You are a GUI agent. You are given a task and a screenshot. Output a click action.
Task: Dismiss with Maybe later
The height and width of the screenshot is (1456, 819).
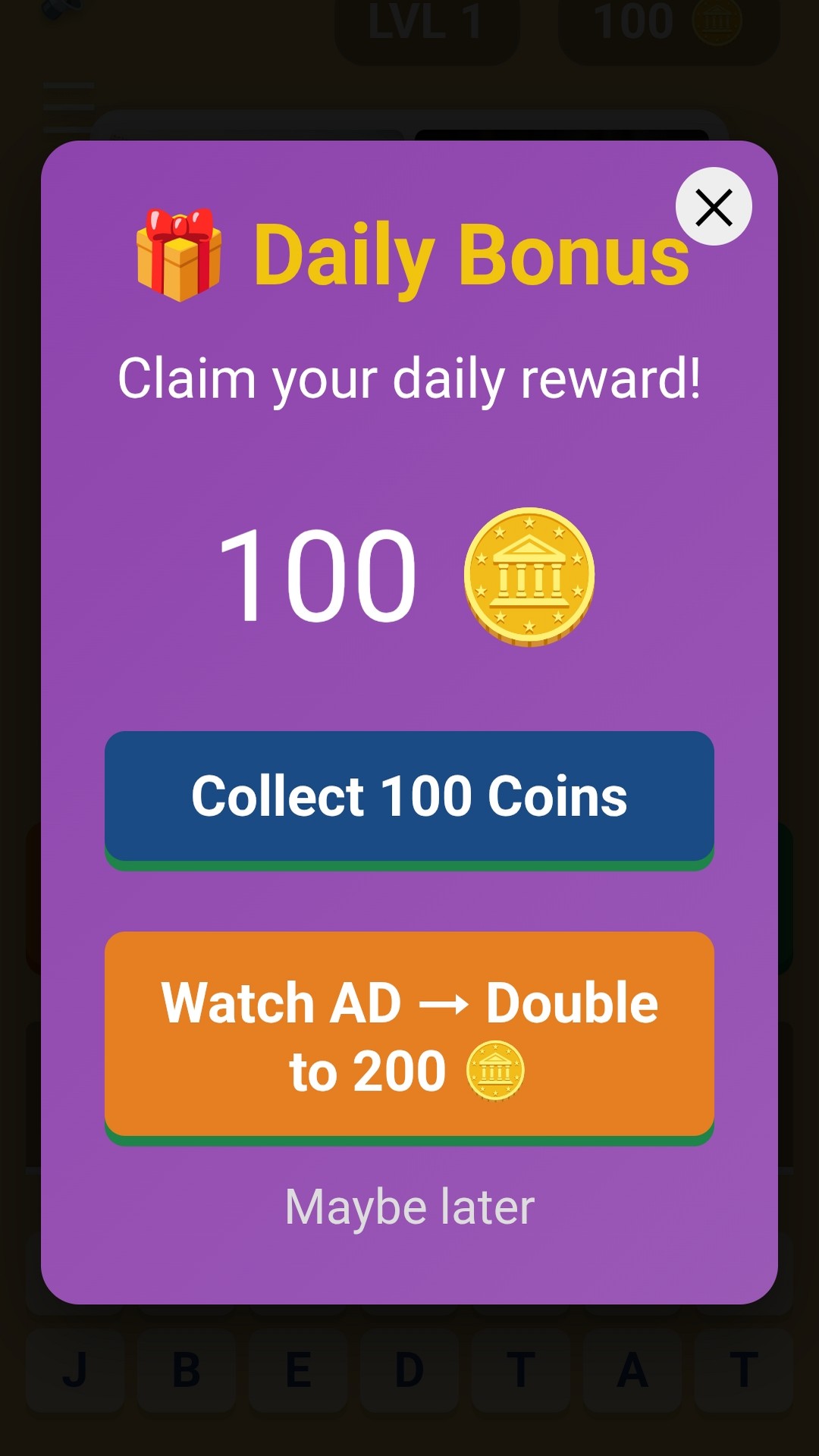[409, 1207]
